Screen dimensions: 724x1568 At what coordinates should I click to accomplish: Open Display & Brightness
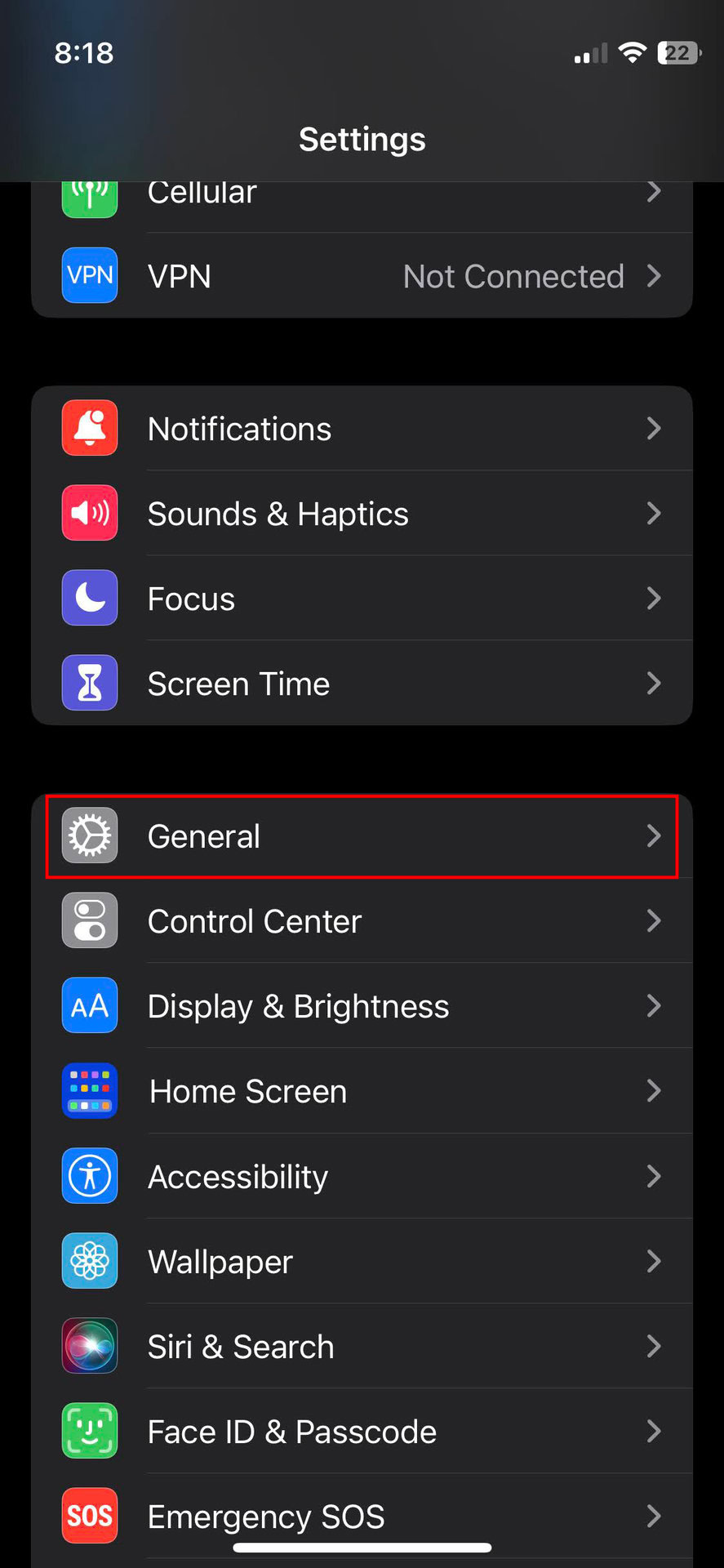point(362,1006)
